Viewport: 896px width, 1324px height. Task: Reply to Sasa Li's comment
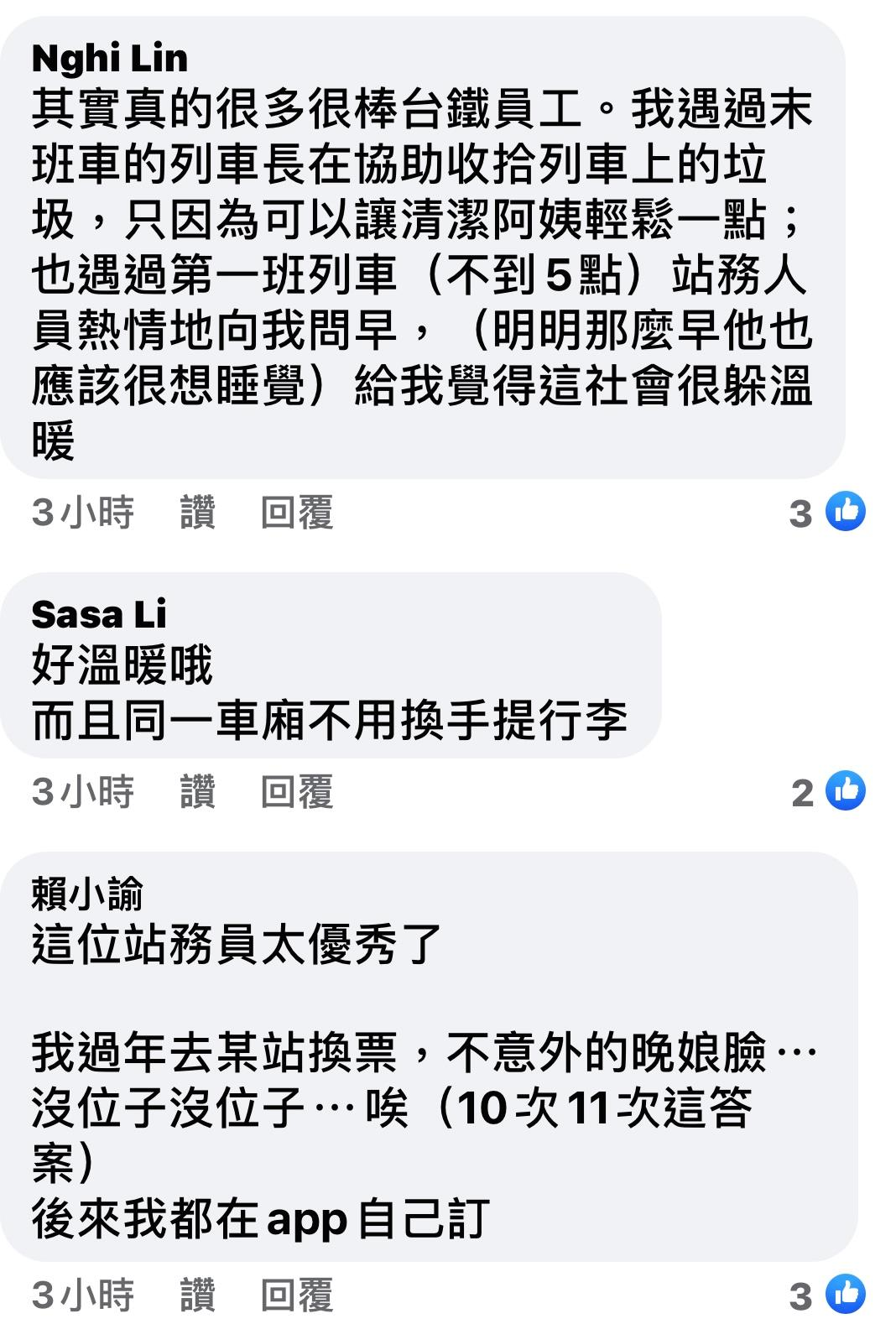[x=297, y=792]
